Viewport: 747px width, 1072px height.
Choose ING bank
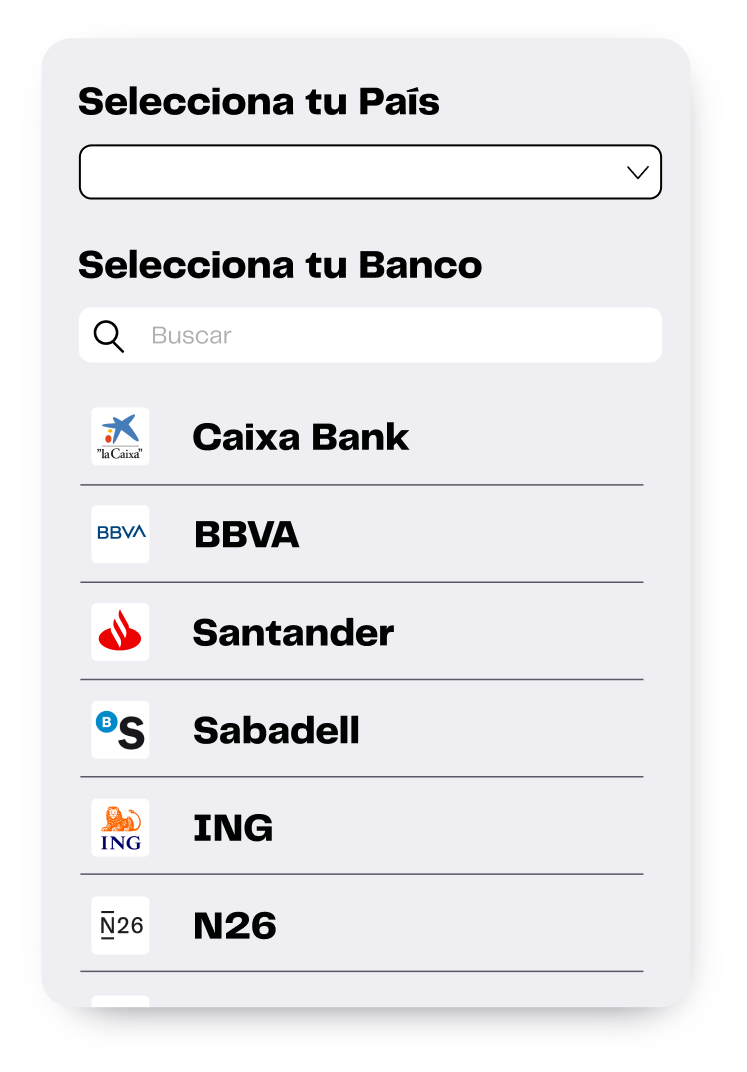[233, 828]
